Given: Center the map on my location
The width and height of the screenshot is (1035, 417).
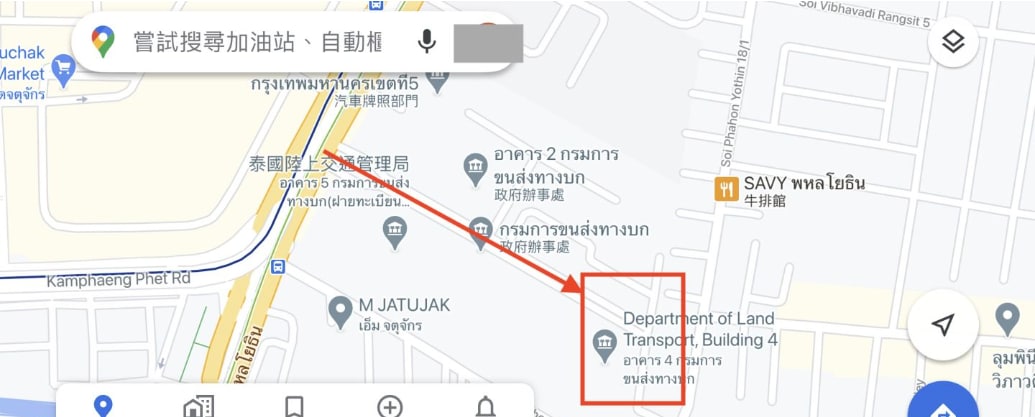Looking at the screenshot, I should [942, 324].
